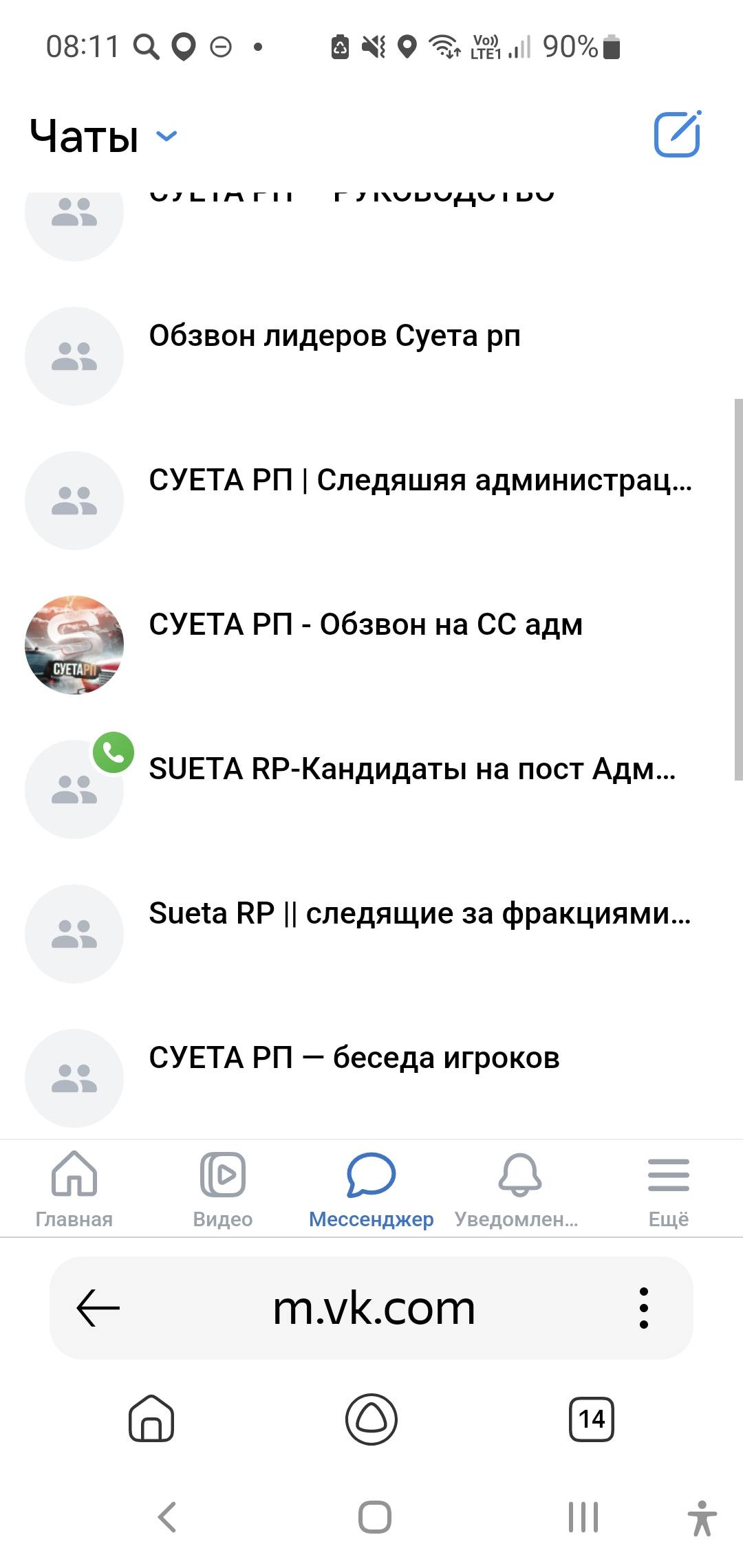Launch the Alice assistant button
743x1568 pixels.
371,1418
